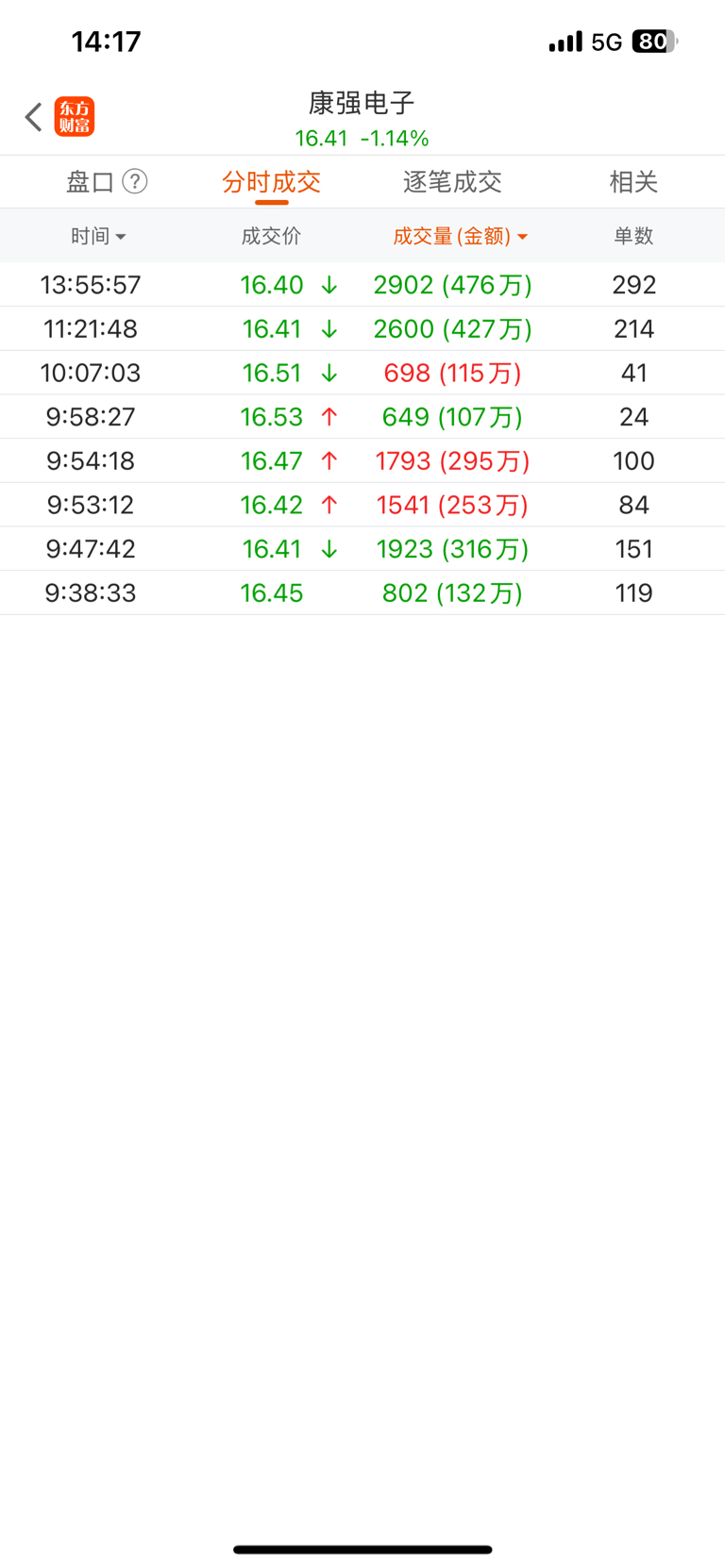Open the help question mark beside 盘口

[x=135, y=181]
